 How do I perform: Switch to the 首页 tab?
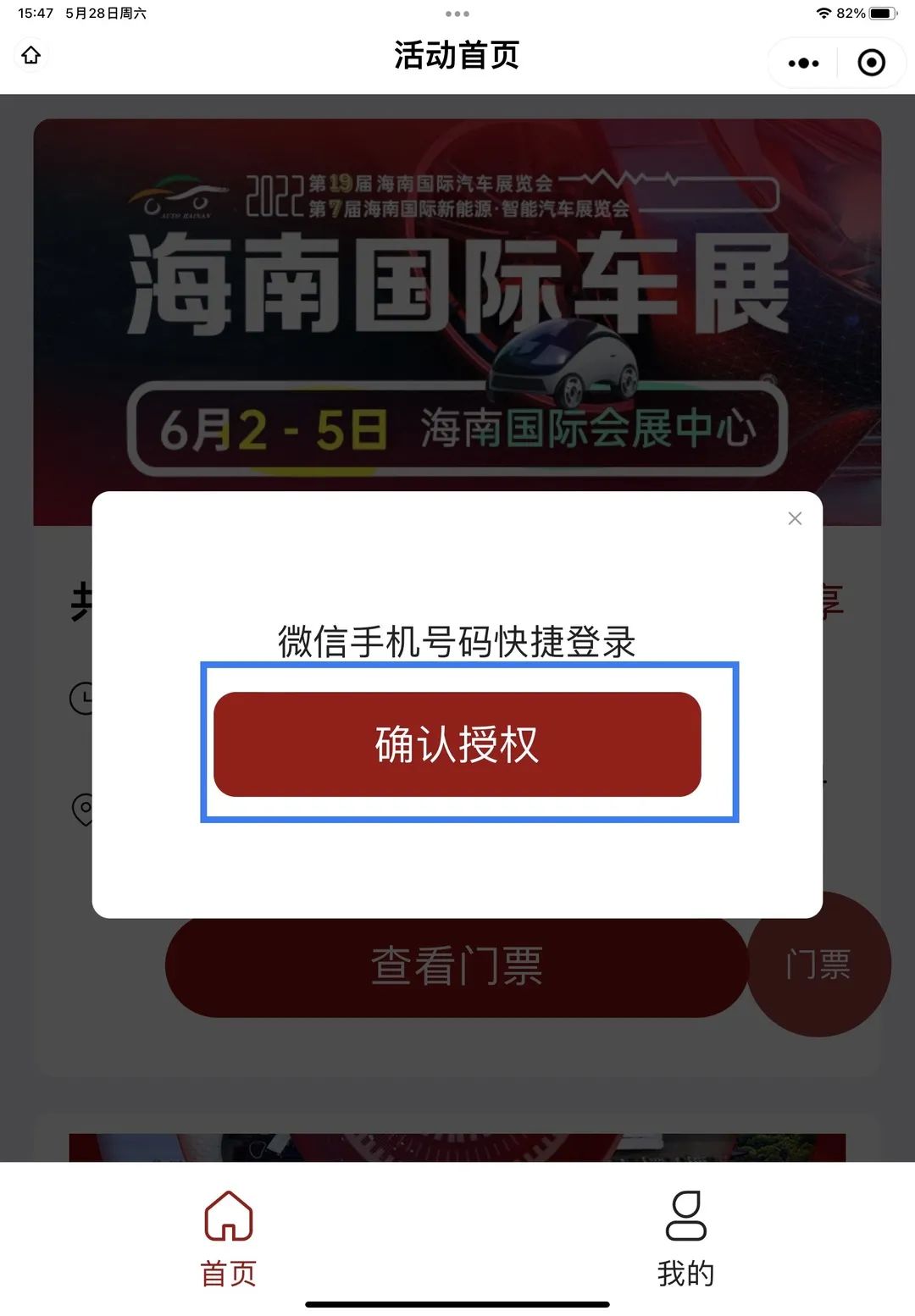228,1238
